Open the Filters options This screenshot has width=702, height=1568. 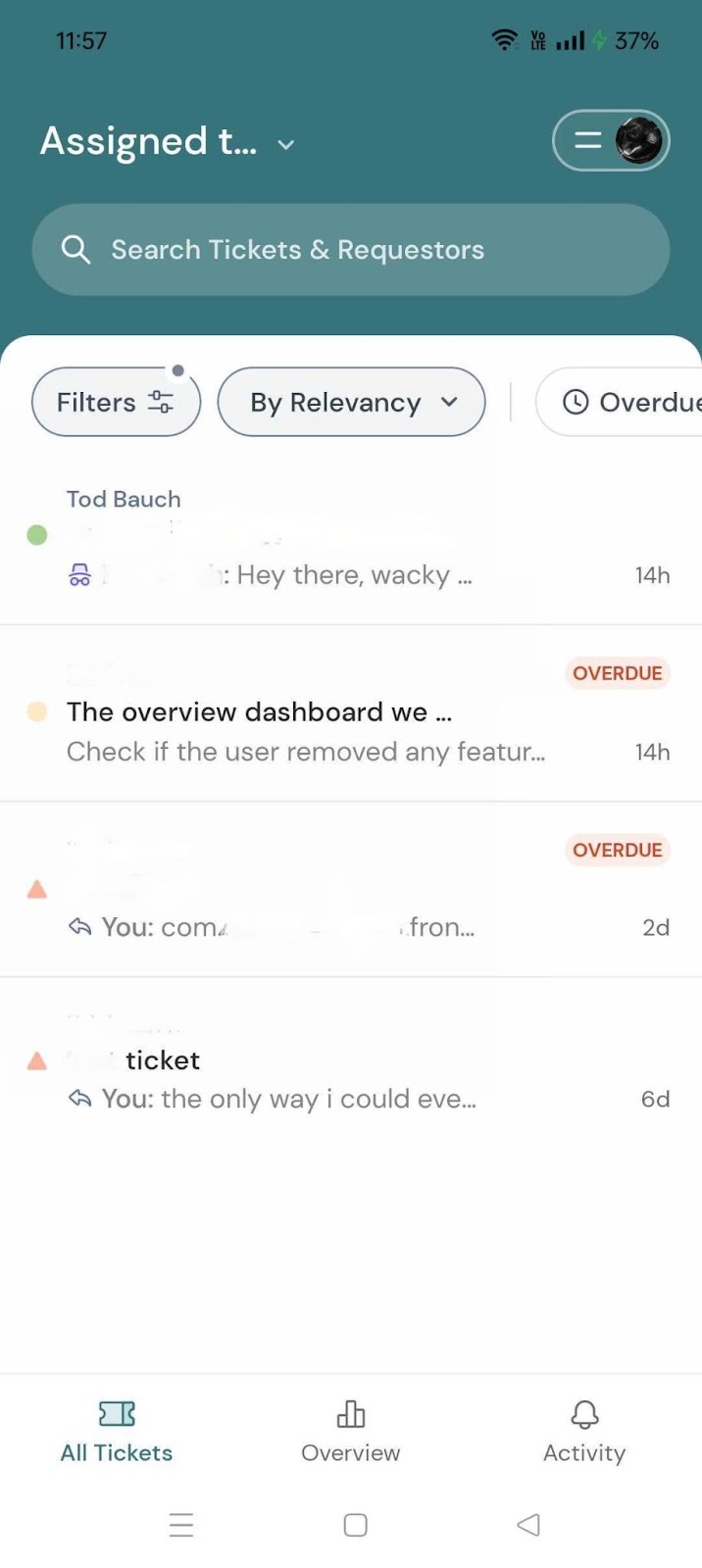click(116, 402)
